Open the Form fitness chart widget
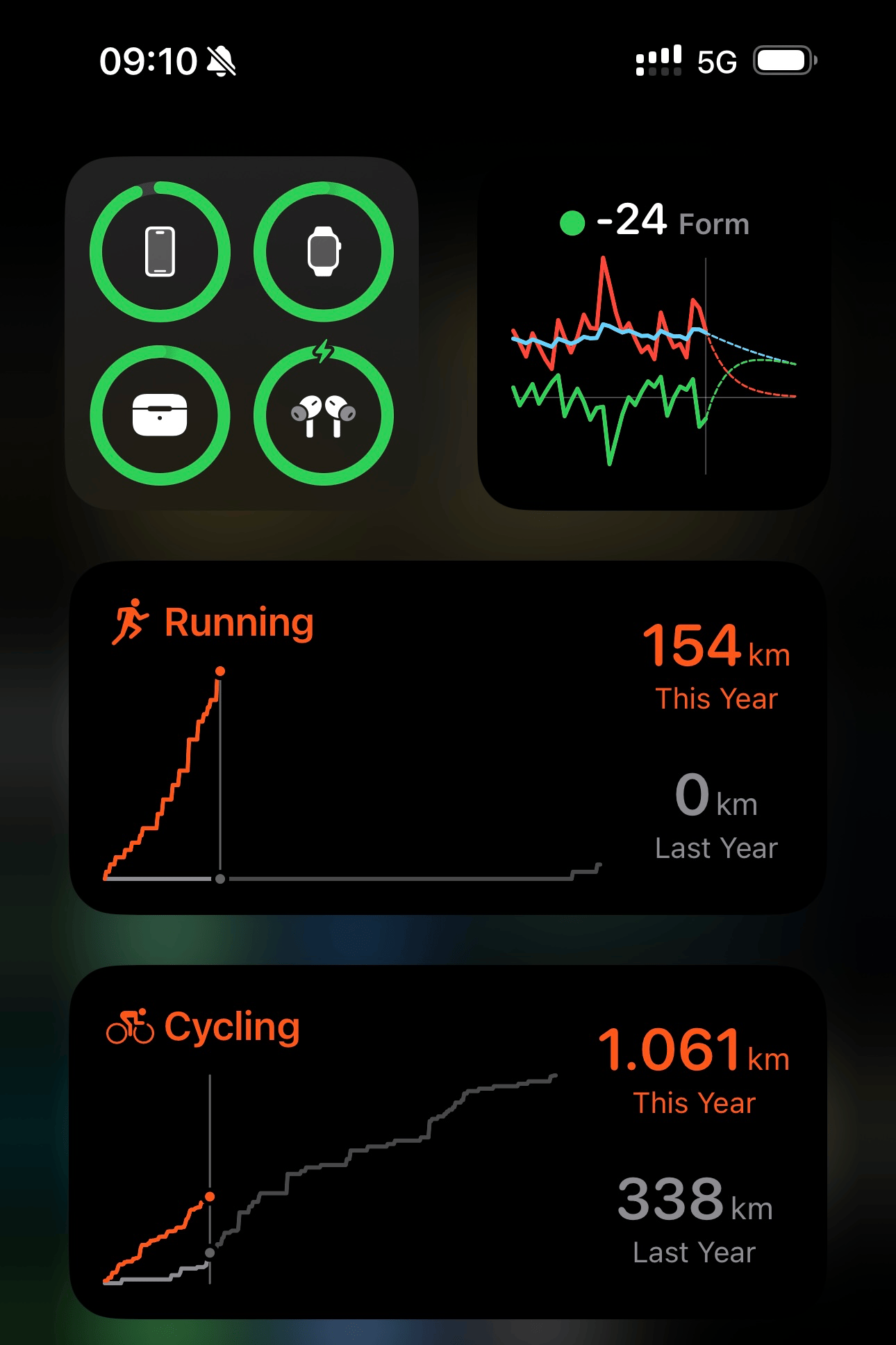The width and height of the screenshot is (896, 1345). 654,333
